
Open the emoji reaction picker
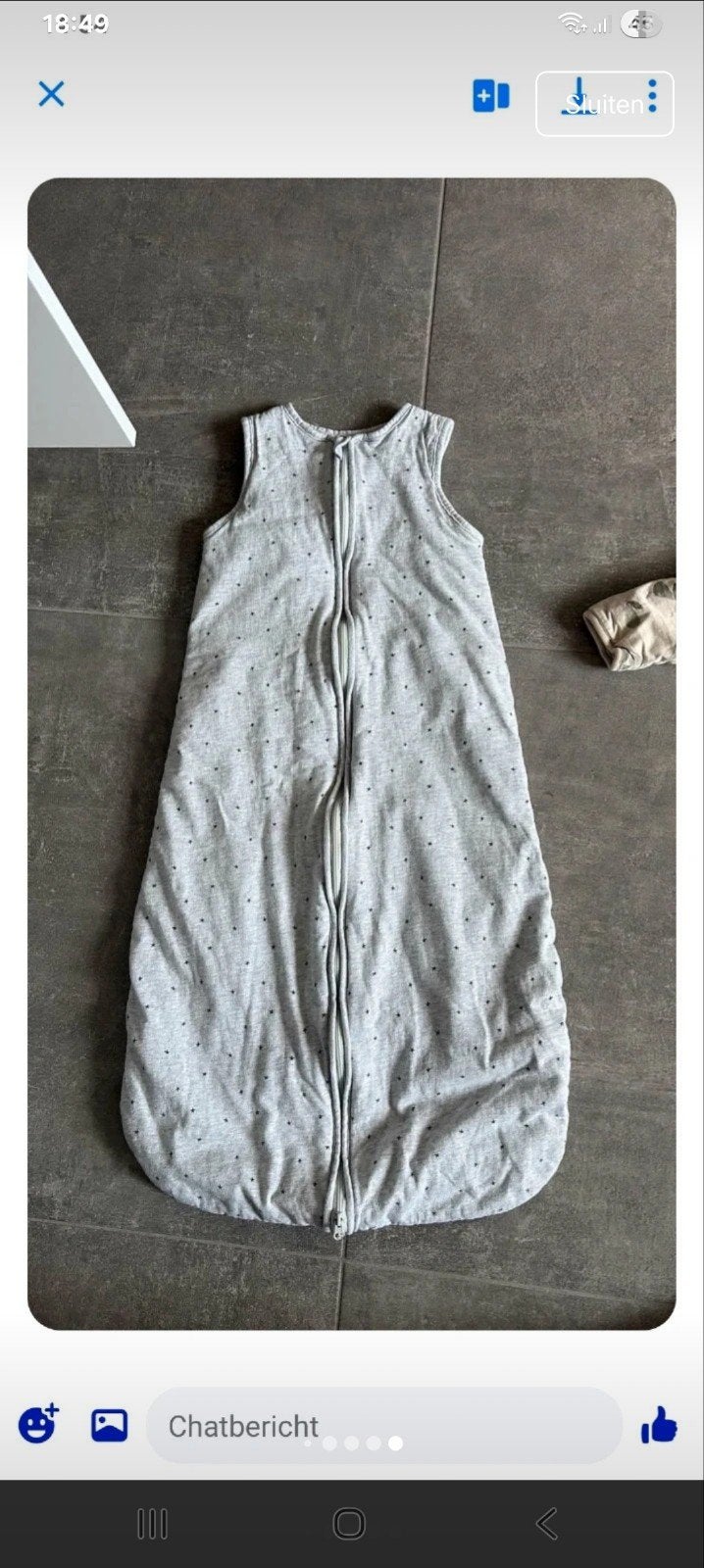coord(38,1423)
